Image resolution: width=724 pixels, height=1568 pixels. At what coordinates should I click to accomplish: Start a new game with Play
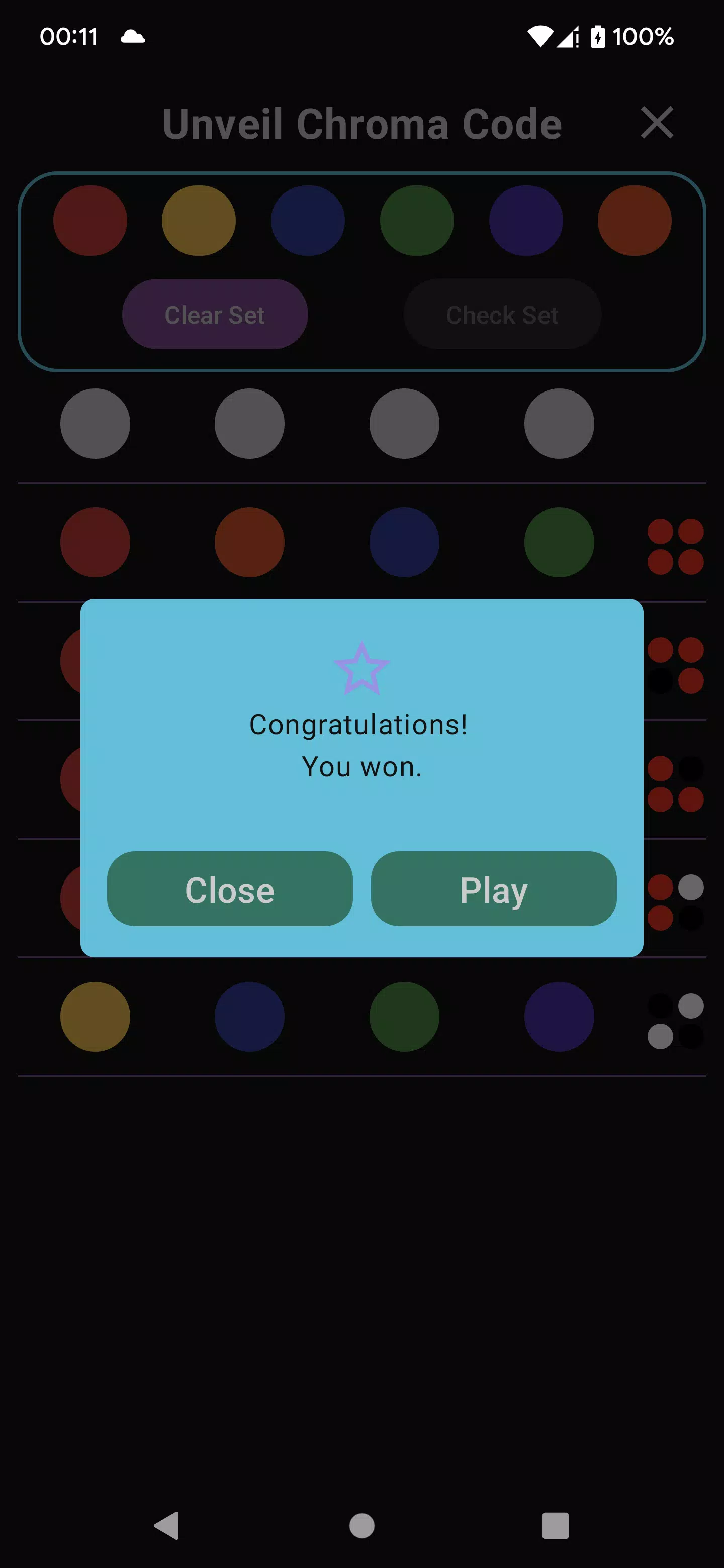click(493, 889)
